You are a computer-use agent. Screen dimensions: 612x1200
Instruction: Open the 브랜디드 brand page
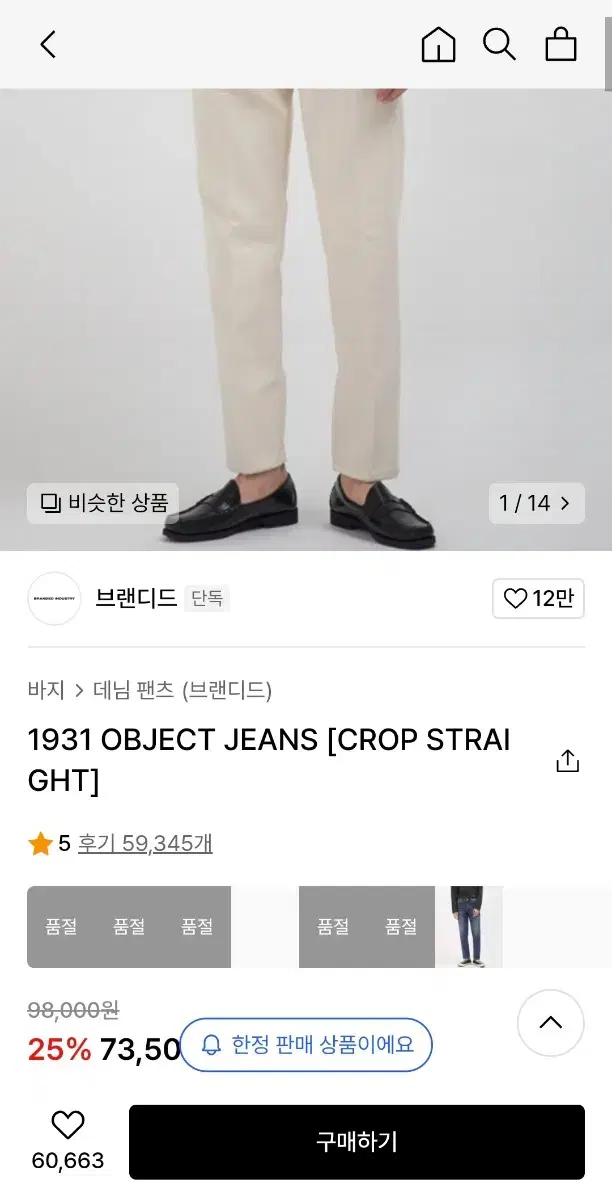136,598
